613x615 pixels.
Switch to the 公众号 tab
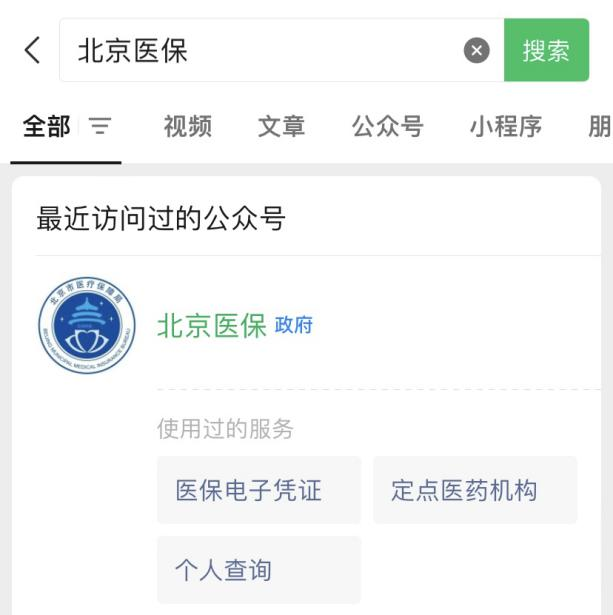[x=387, y=127]
